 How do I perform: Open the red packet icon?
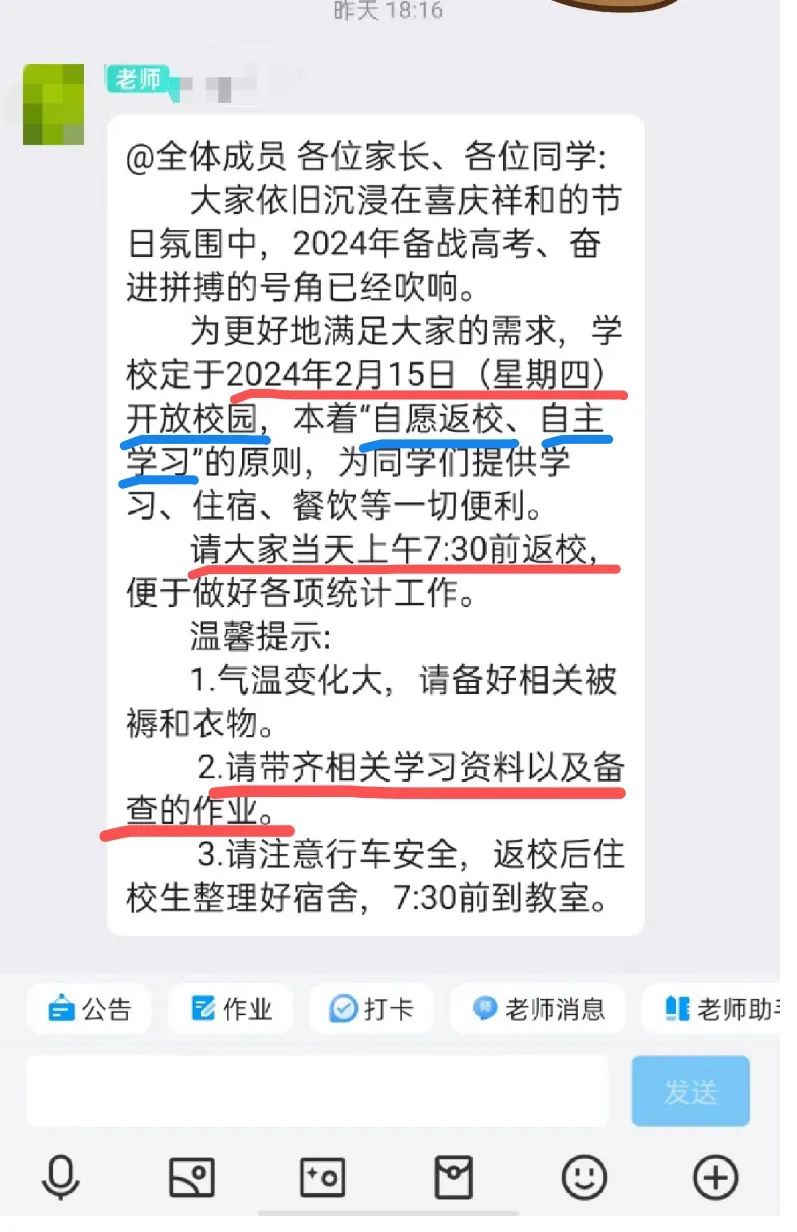click(x=453, y=1178)
